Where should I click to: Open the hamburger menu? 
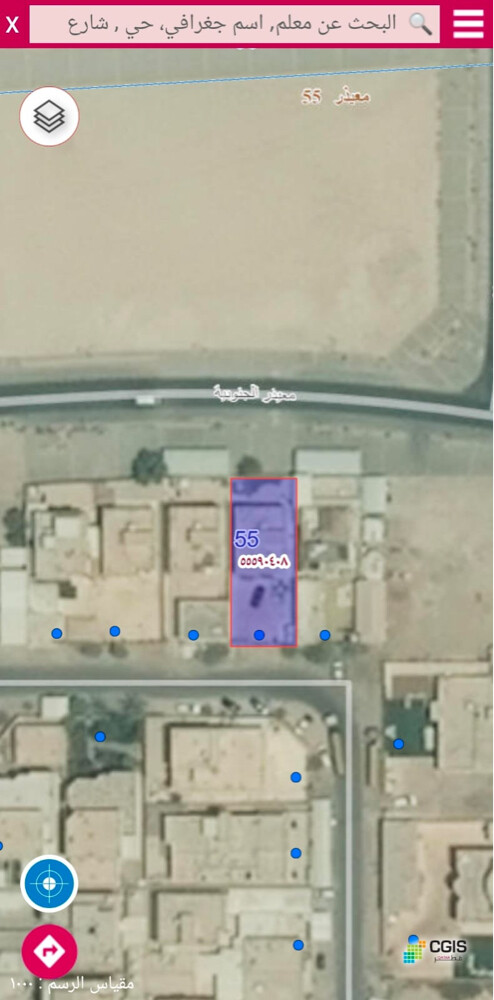(469, 24)
